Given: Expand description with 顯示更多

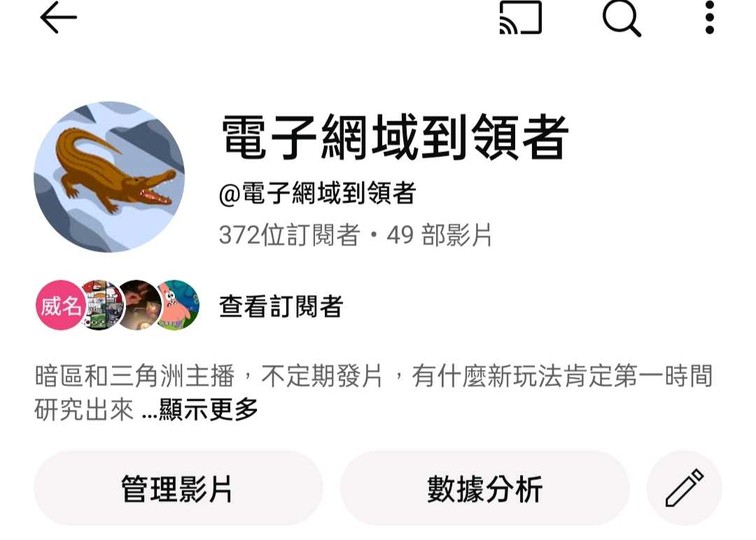Looking at the screenshot, I should [207, 410].
